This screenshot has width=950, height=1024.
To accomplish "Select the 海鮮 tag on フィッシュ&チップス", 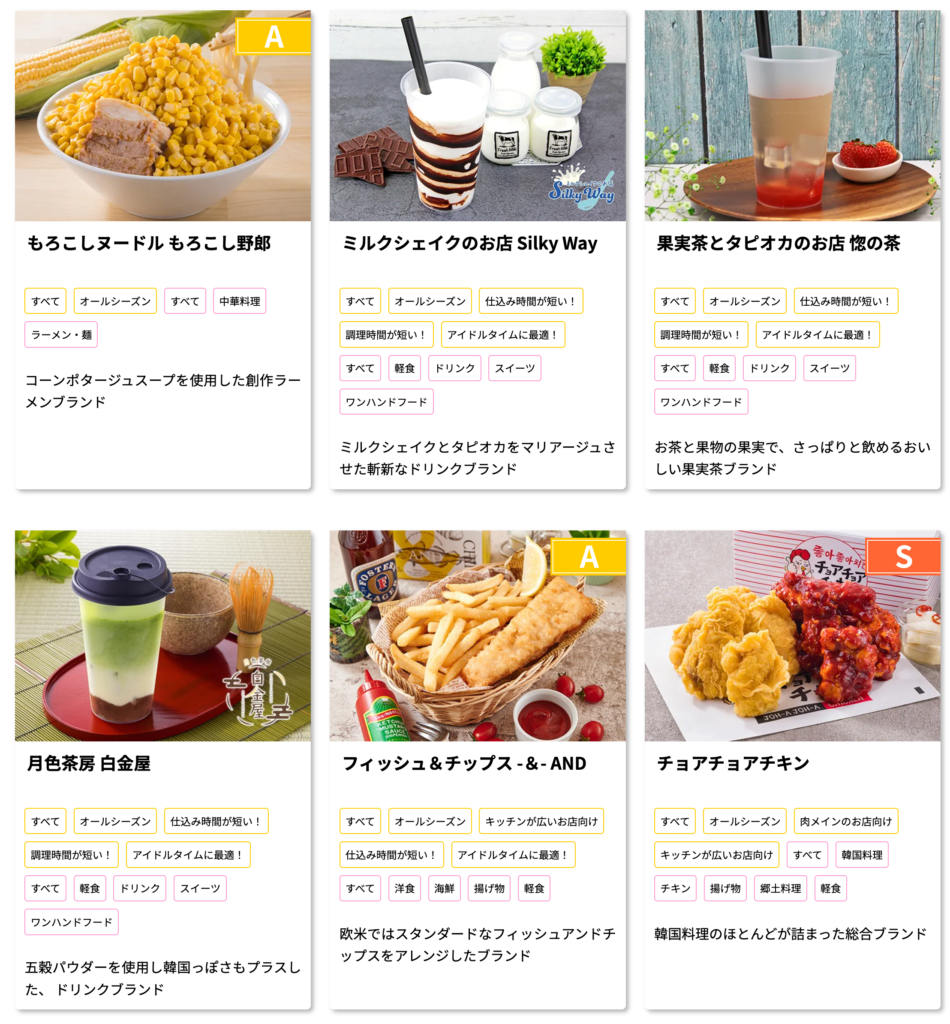I will [444, 889].
